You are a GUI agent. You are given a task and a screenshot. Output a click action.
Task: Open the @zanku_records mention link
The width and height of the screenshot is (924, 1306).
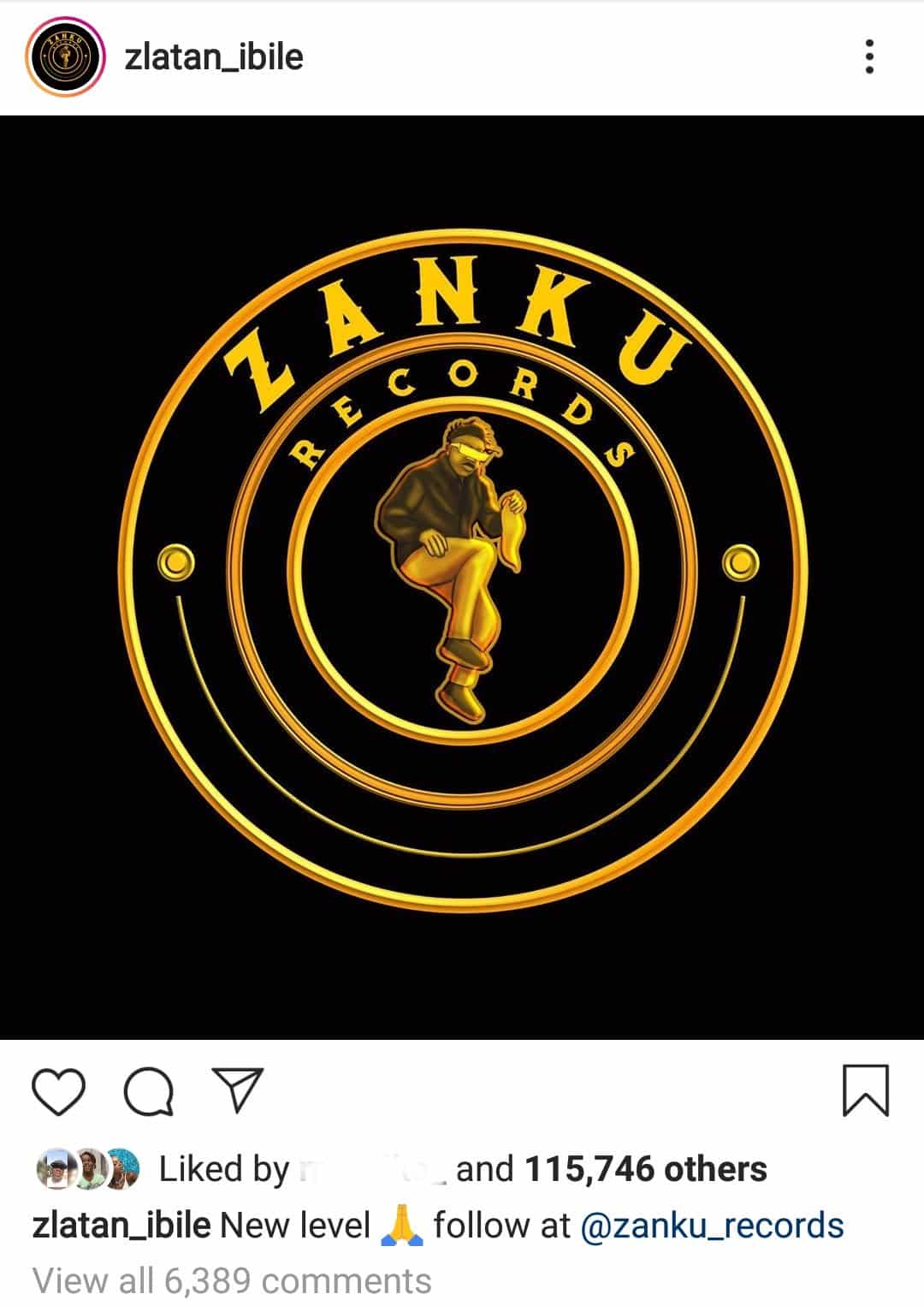[712, 1226]
